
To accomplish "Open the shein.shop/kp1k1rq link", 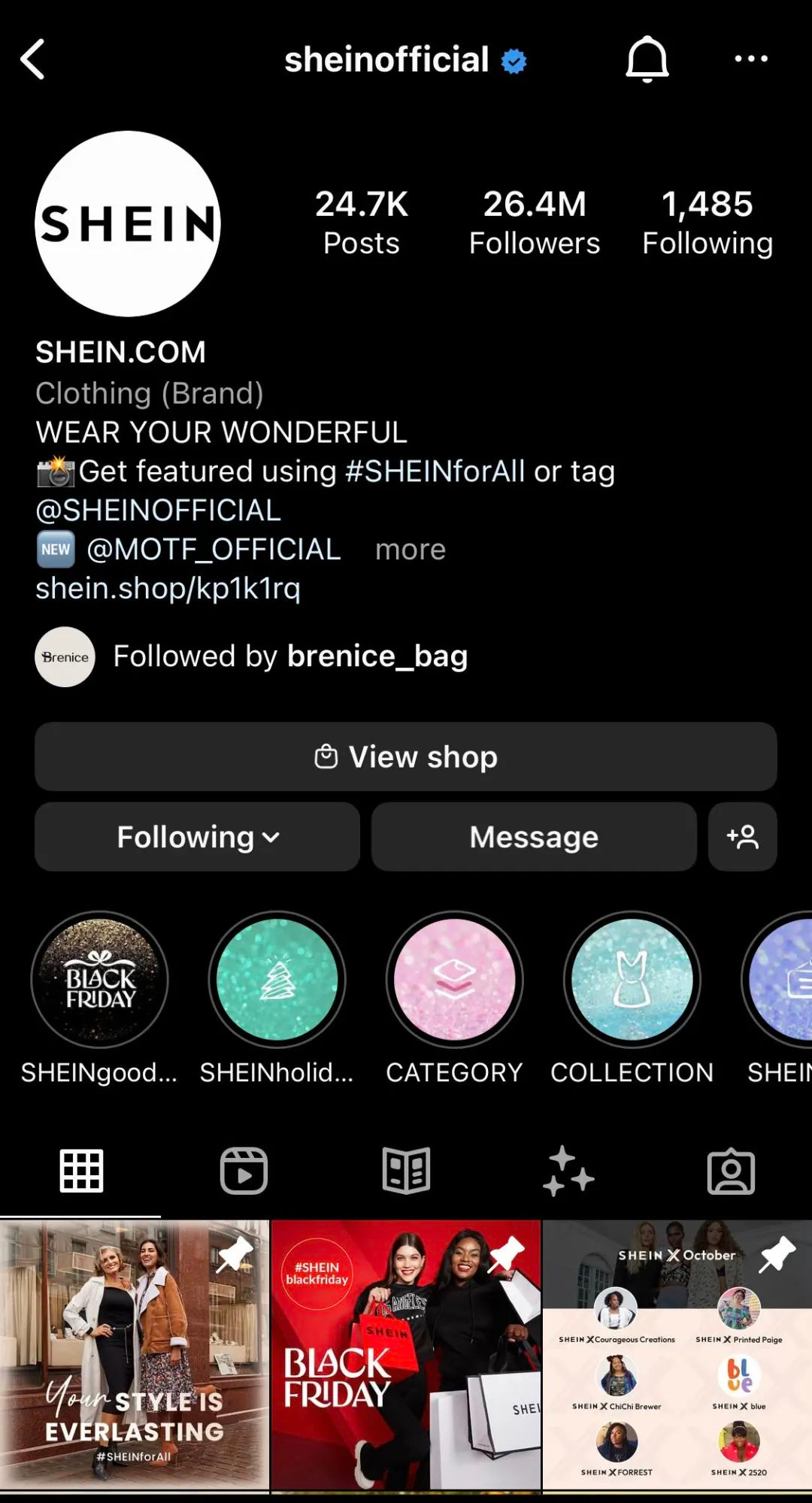I will pos(168,589).
